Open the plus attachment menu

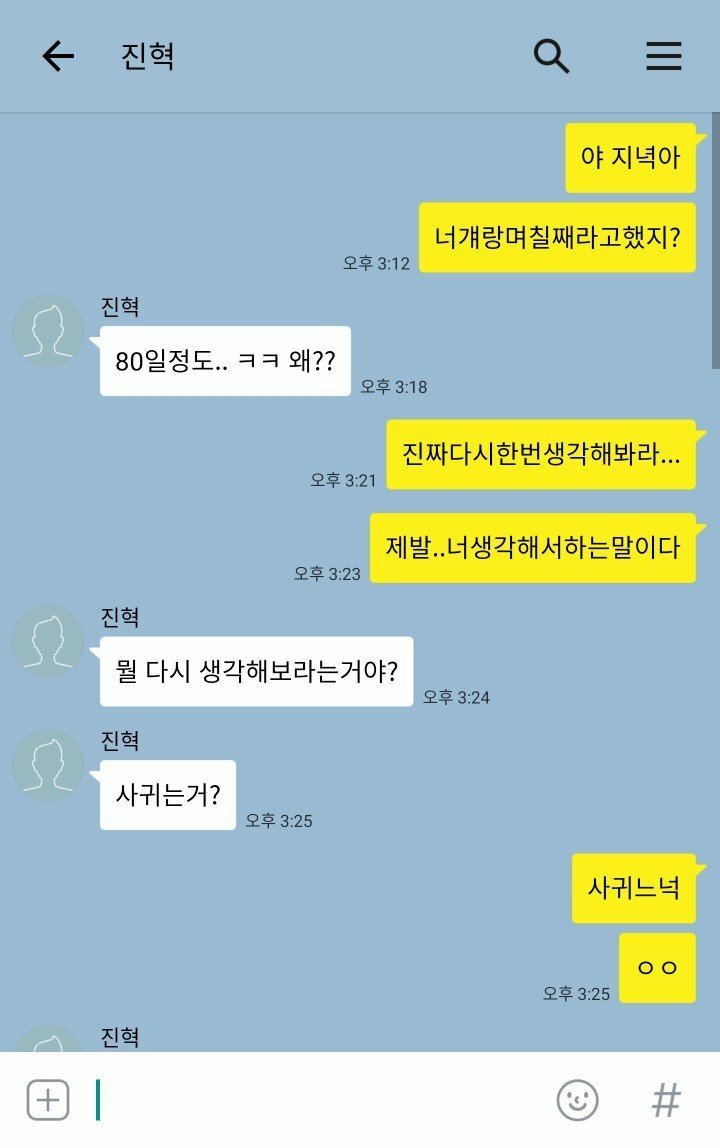(x=47, y=1100)
